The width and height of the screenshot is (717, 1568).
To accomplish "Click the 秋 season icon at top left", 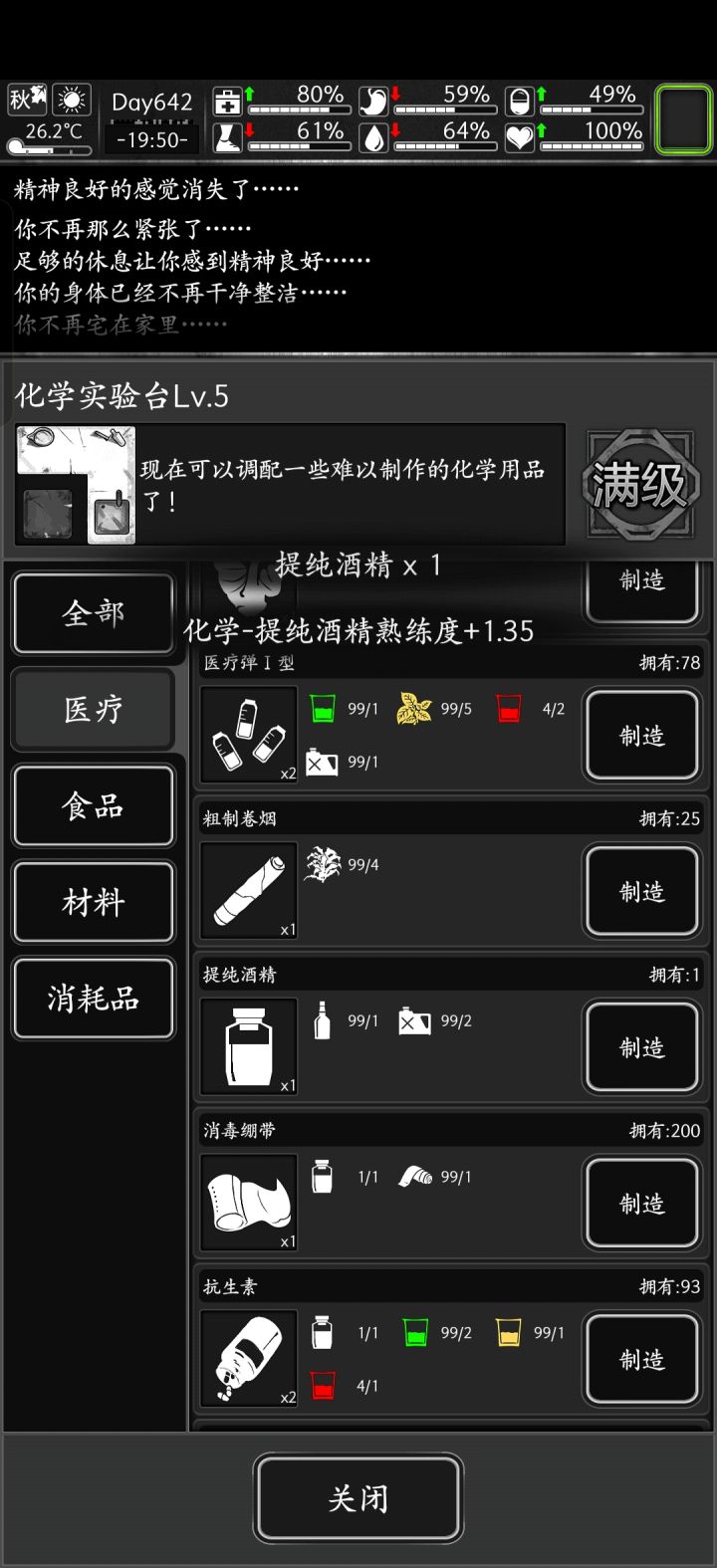I will [x=27, y=100].
